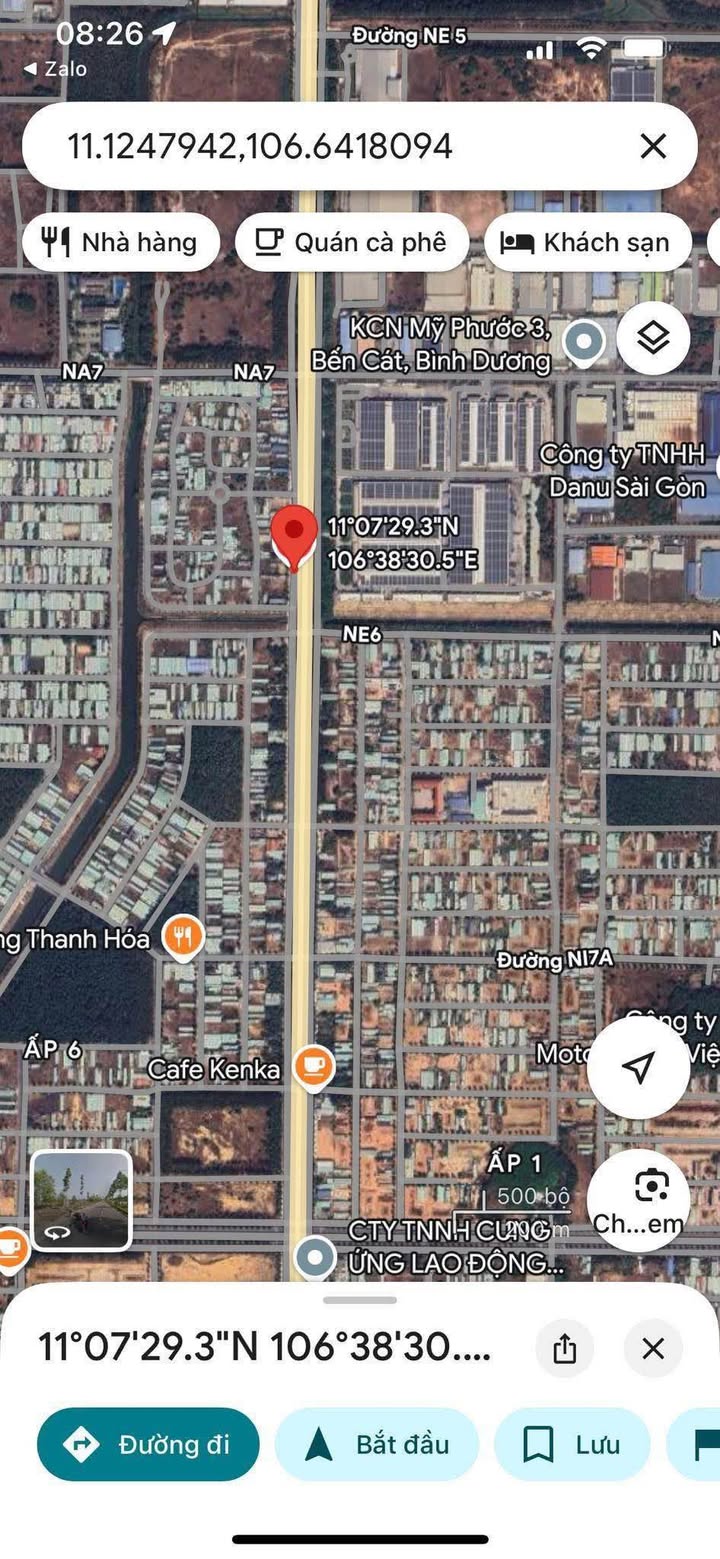Tap the KCN Mỹ Phước 3 marker
Image resolution: width=720 pixels, height=1559 pixels.
point(583,343)
